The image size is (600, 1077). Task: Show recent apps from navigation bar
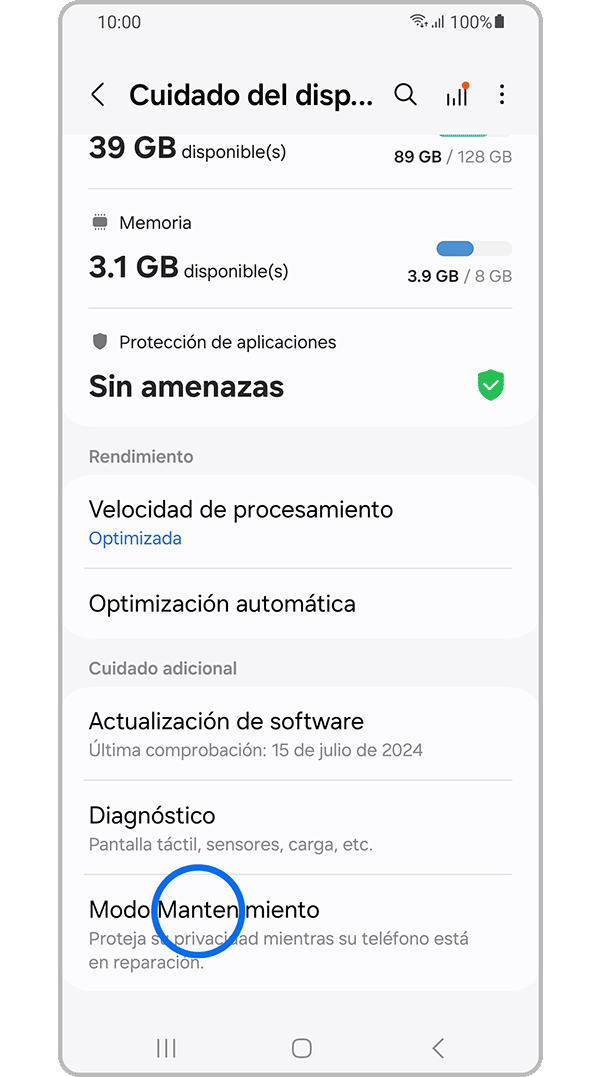[x=166, y=1047]
